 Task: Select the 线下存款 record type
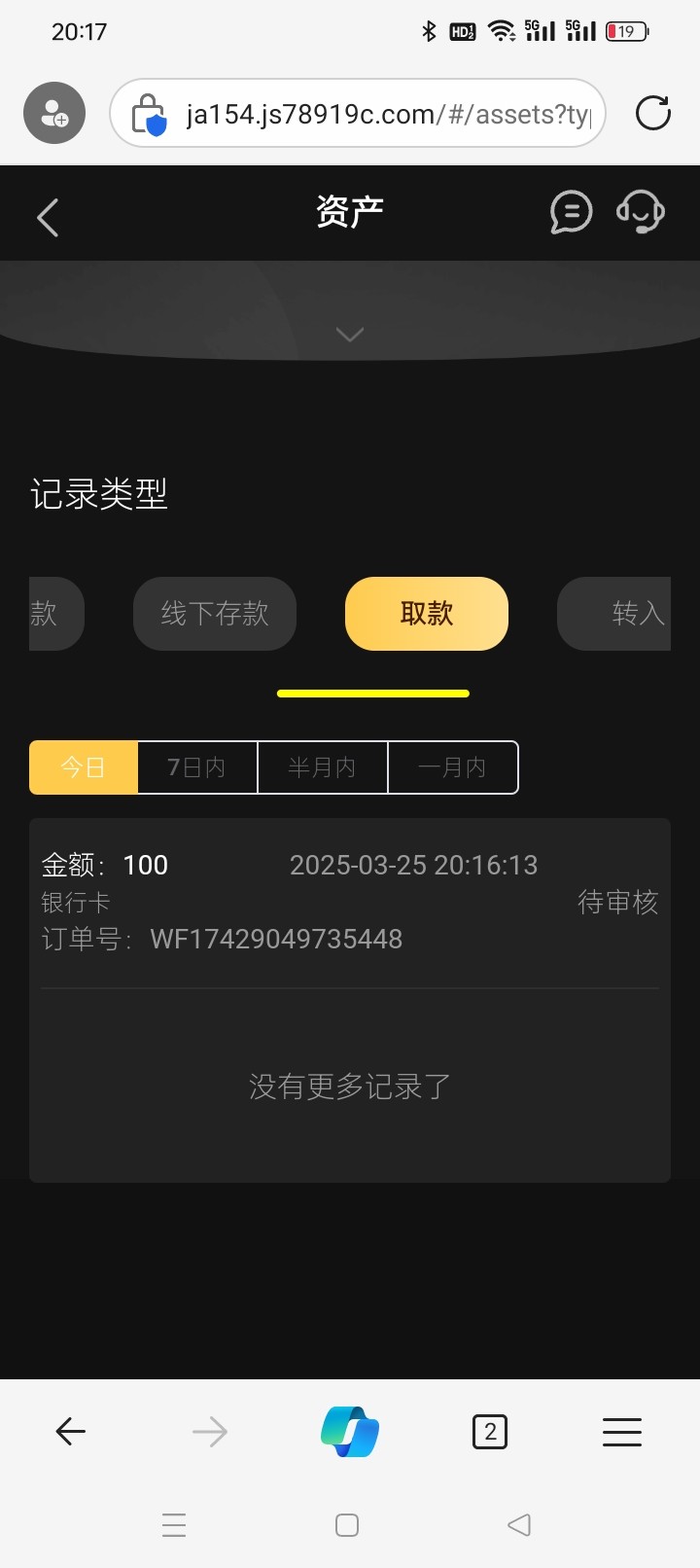215,614
